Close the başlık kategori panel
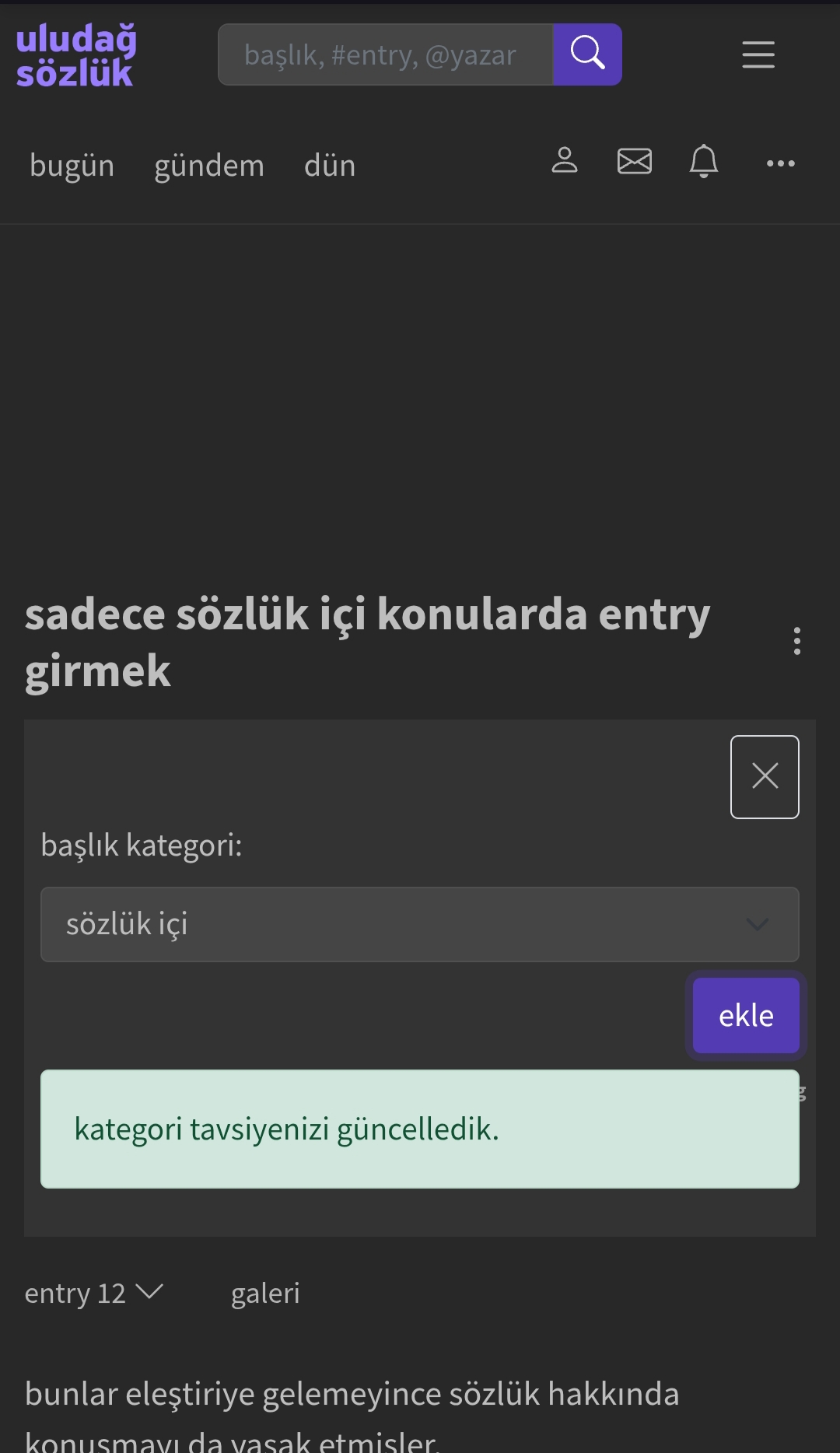Screen dimensions: 840x1453 [765, 776]
